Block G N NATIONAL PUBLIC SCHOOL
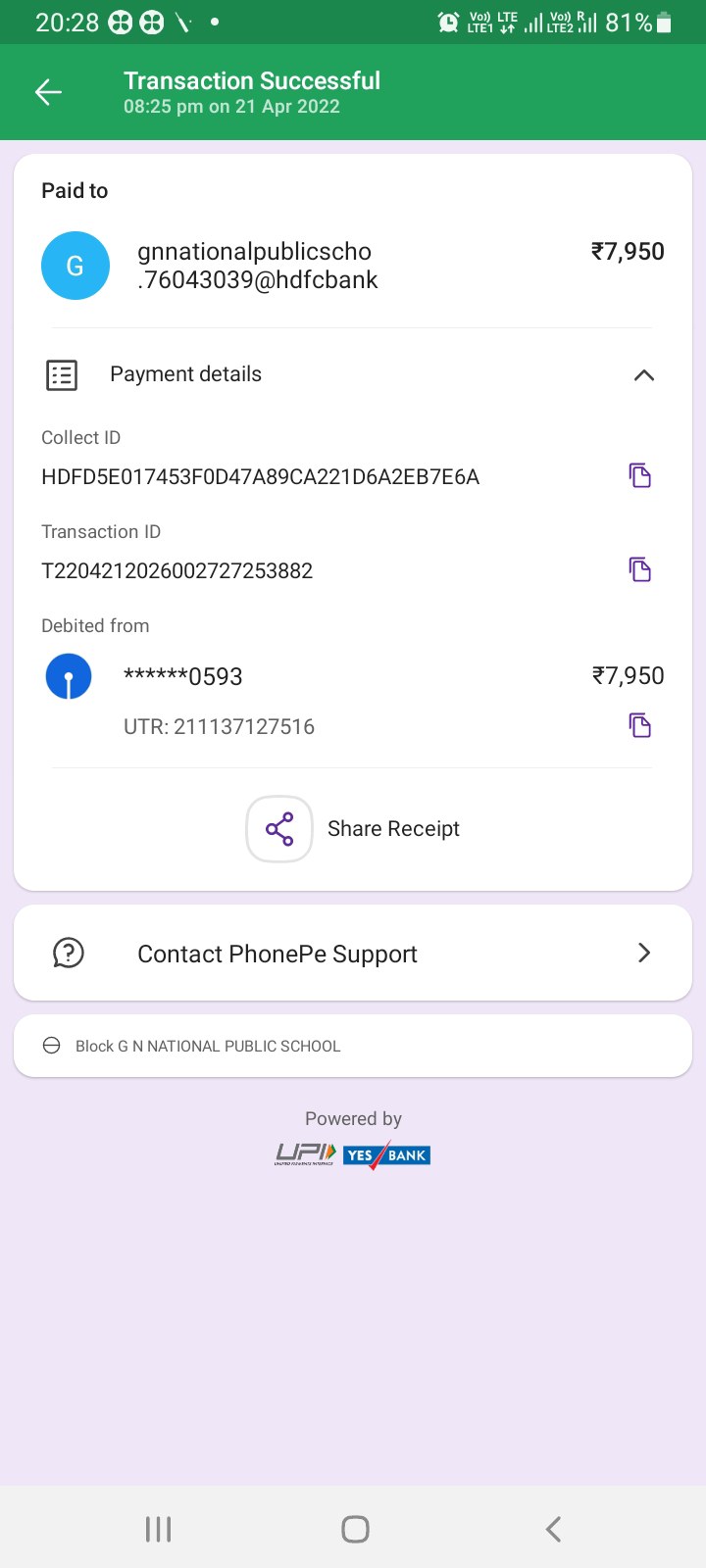This screenshot has width=706, height=1568. click(353, 1046)
